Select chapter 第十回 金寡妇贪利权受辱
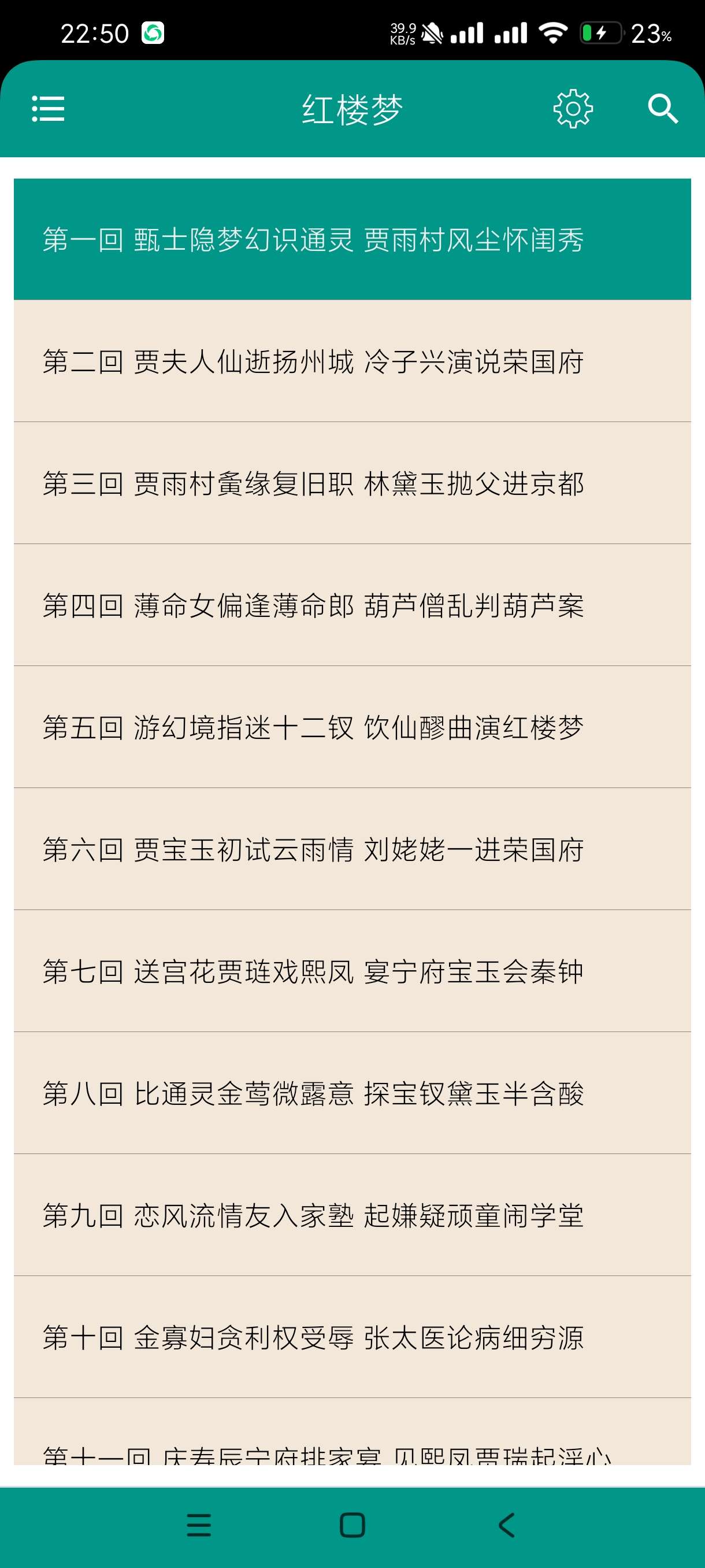Viewport: 705px width, 1568px height. [x=352, y=1337]
